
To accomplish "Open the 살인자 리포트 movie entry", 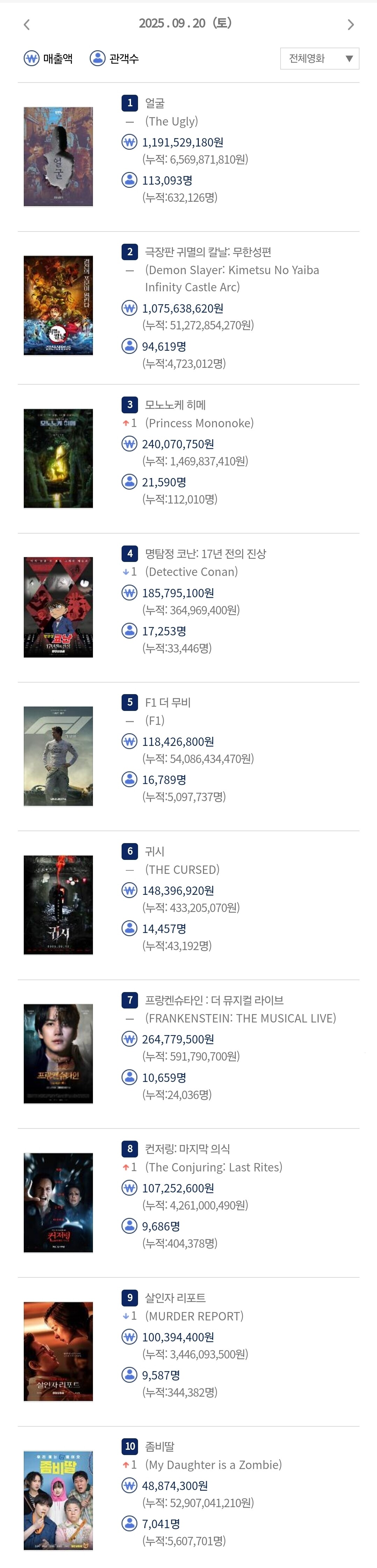I will tap(189, 1351).
